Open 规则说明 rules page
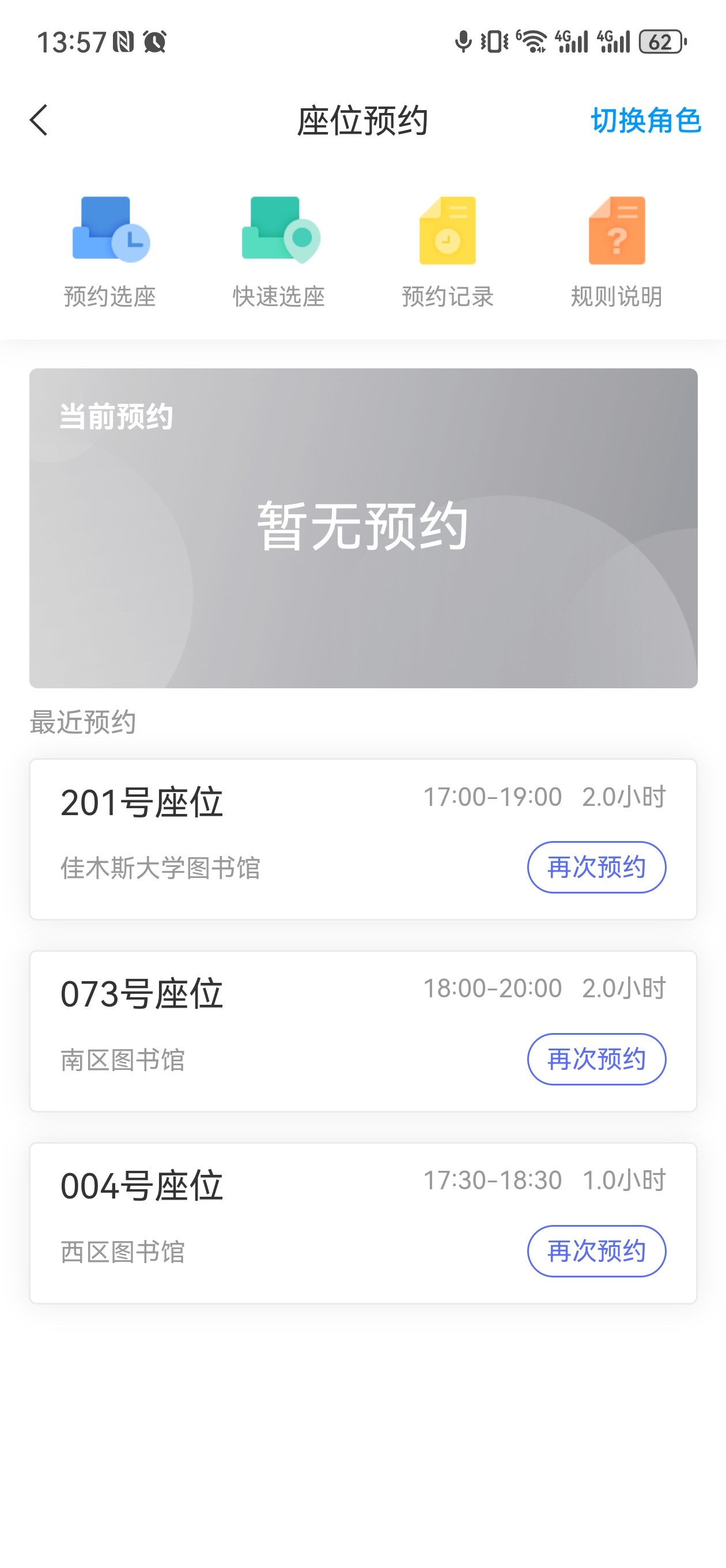Image resolution: width=726 pixels, height=1568 pixels. 617,251
